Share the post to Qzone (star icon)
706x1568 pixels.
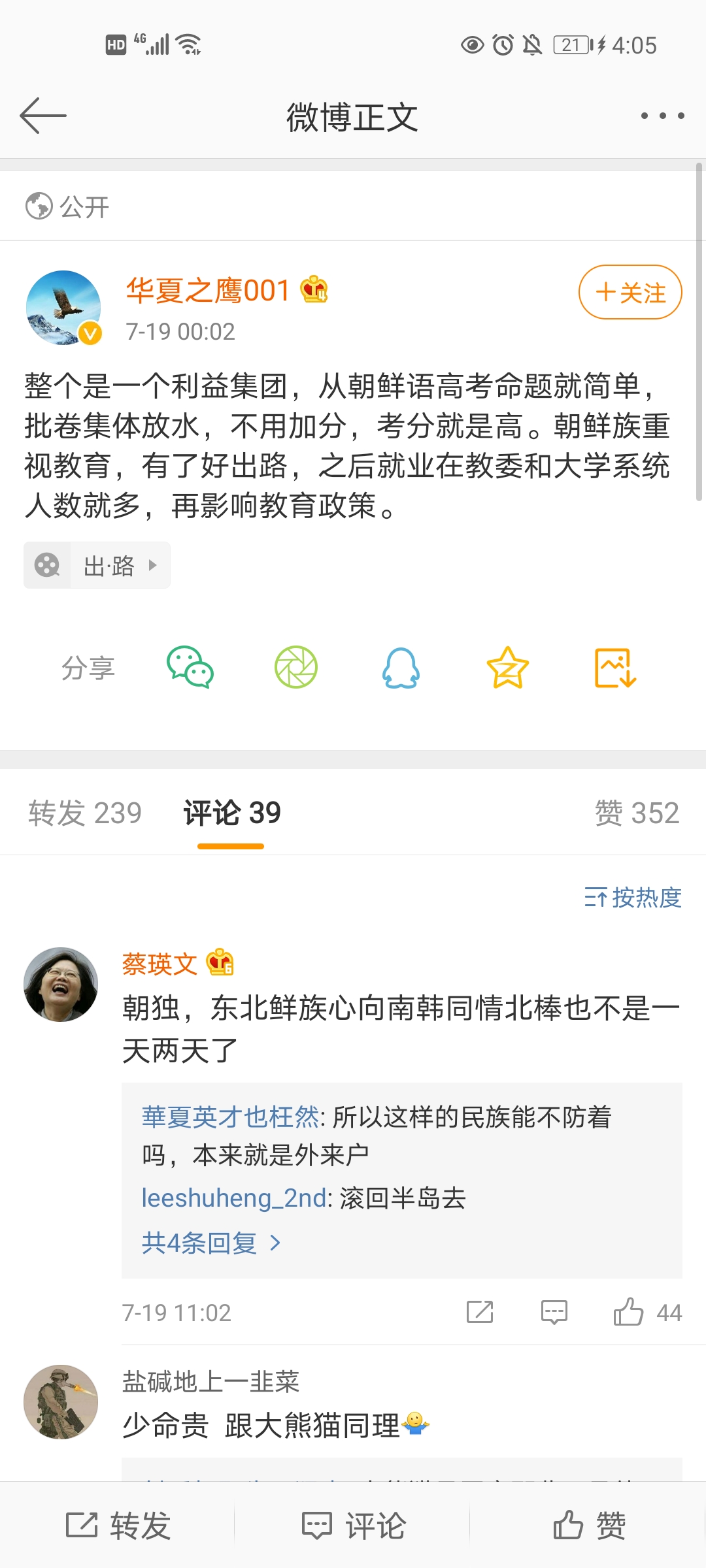click(507, 668)
